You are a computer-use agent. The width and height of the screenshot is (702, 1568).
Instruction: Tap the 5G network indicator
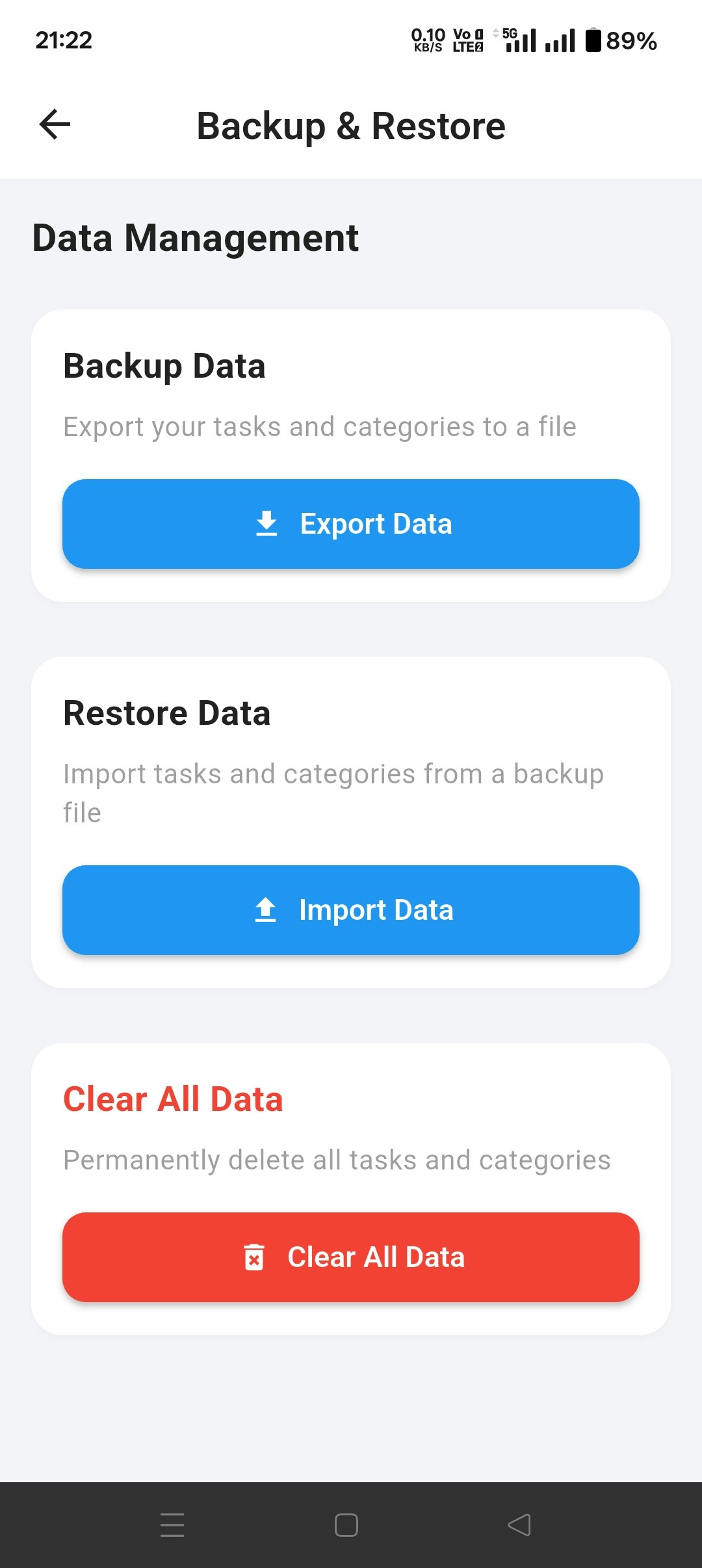[x=512, y=31]
